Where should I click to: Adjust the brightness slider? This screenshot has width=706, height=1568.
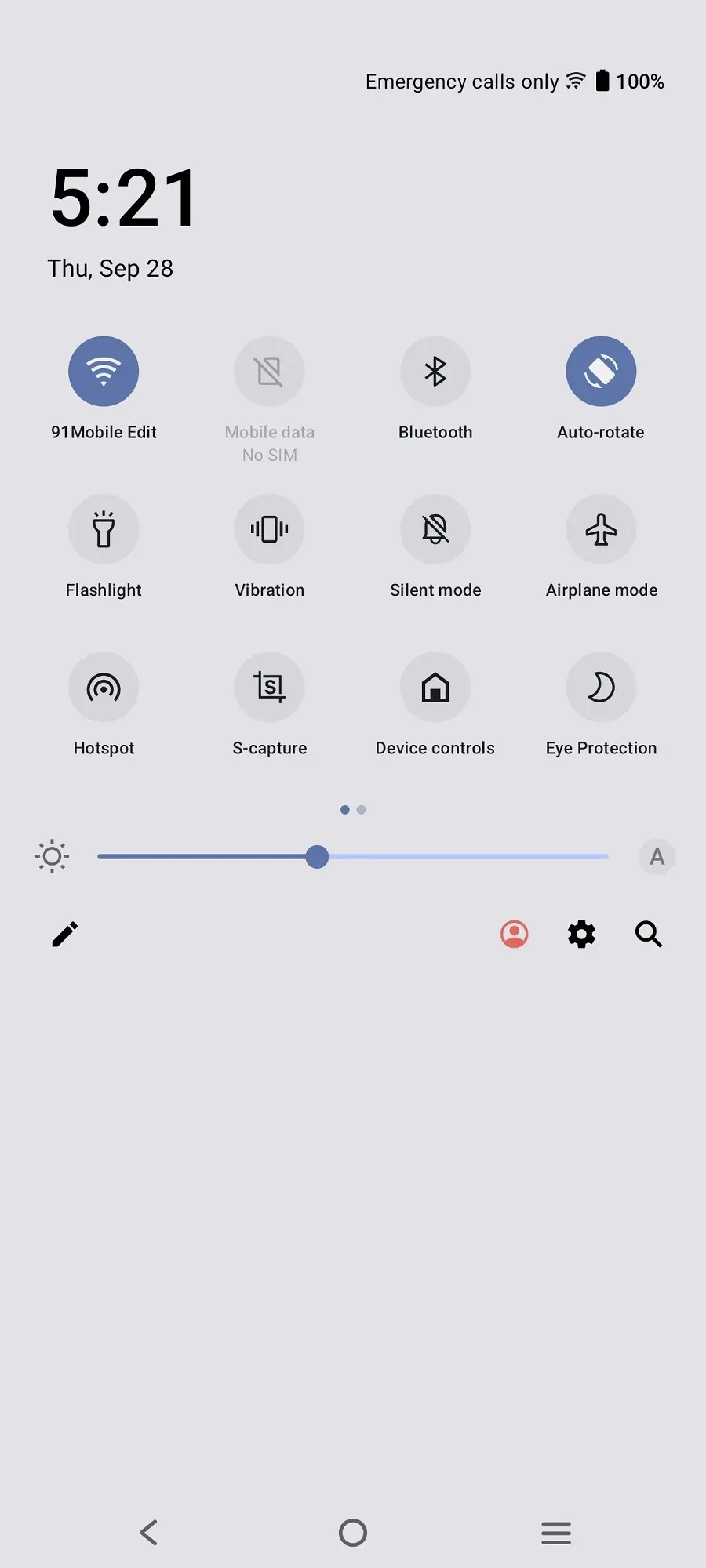point(318,857)
